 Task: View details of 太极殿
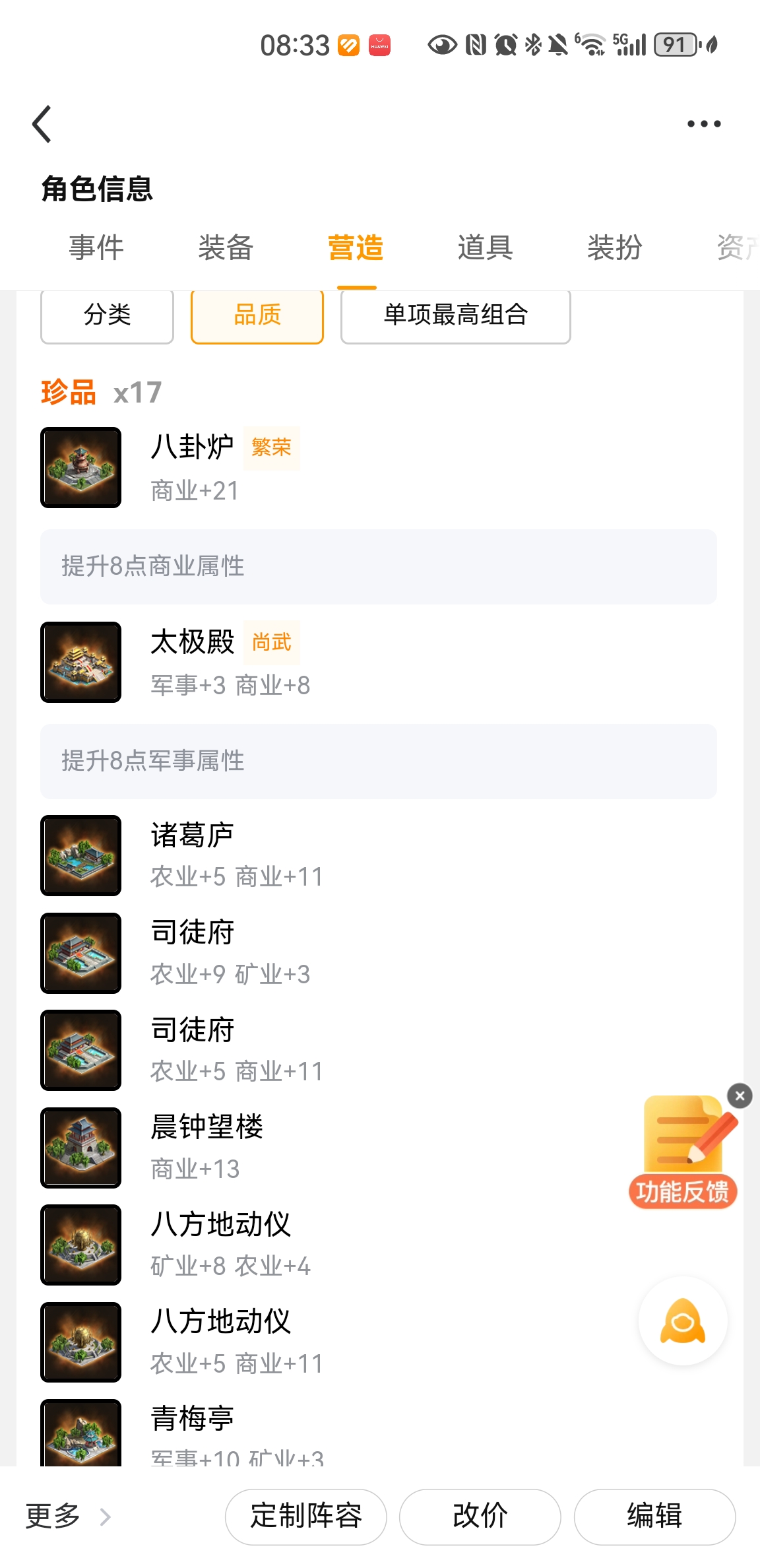[191, 662]
